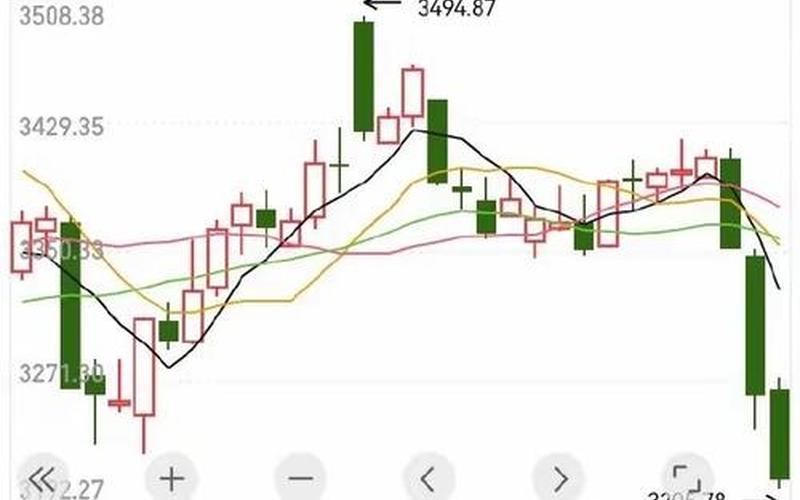Viewport: 800px width, 500px height.
Task: Move chart one step right
Action: point(559,477)
